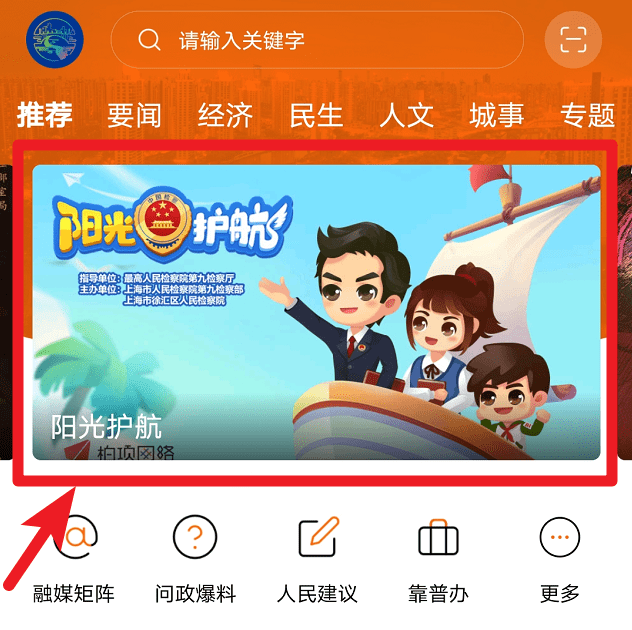Show 更多 options

(x=560, y=558)
